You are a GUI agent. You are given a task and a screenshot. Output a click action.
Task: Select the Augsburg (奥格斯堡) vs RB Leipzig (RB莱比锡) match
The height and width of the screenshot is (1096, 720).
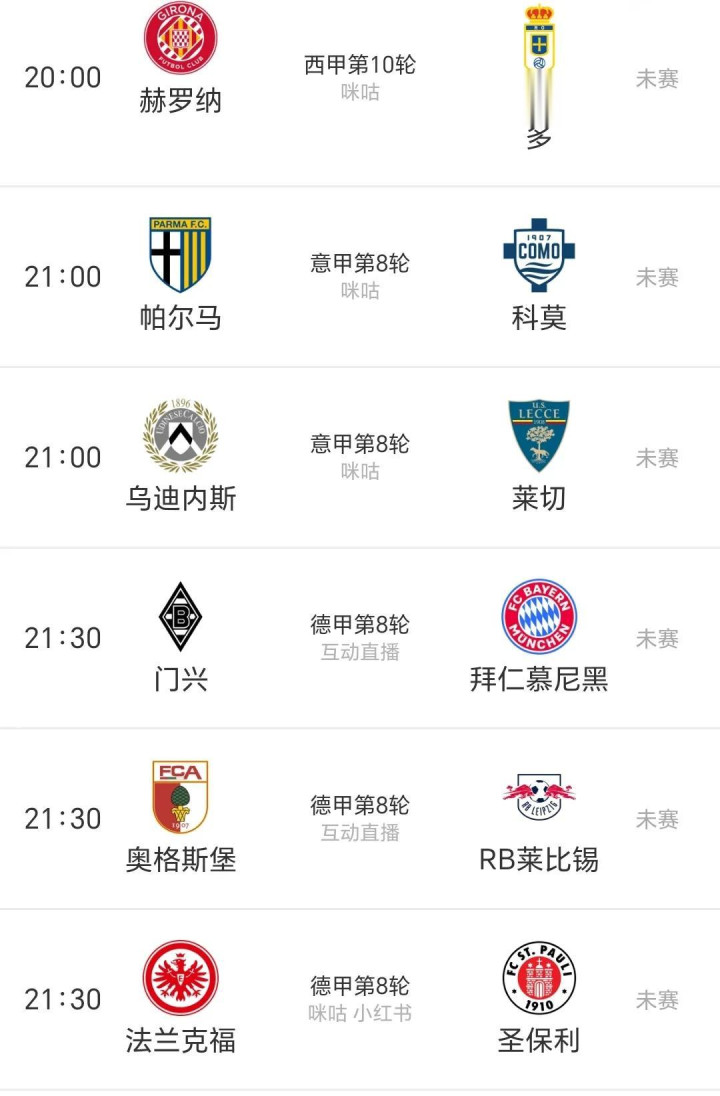point(360,819)
